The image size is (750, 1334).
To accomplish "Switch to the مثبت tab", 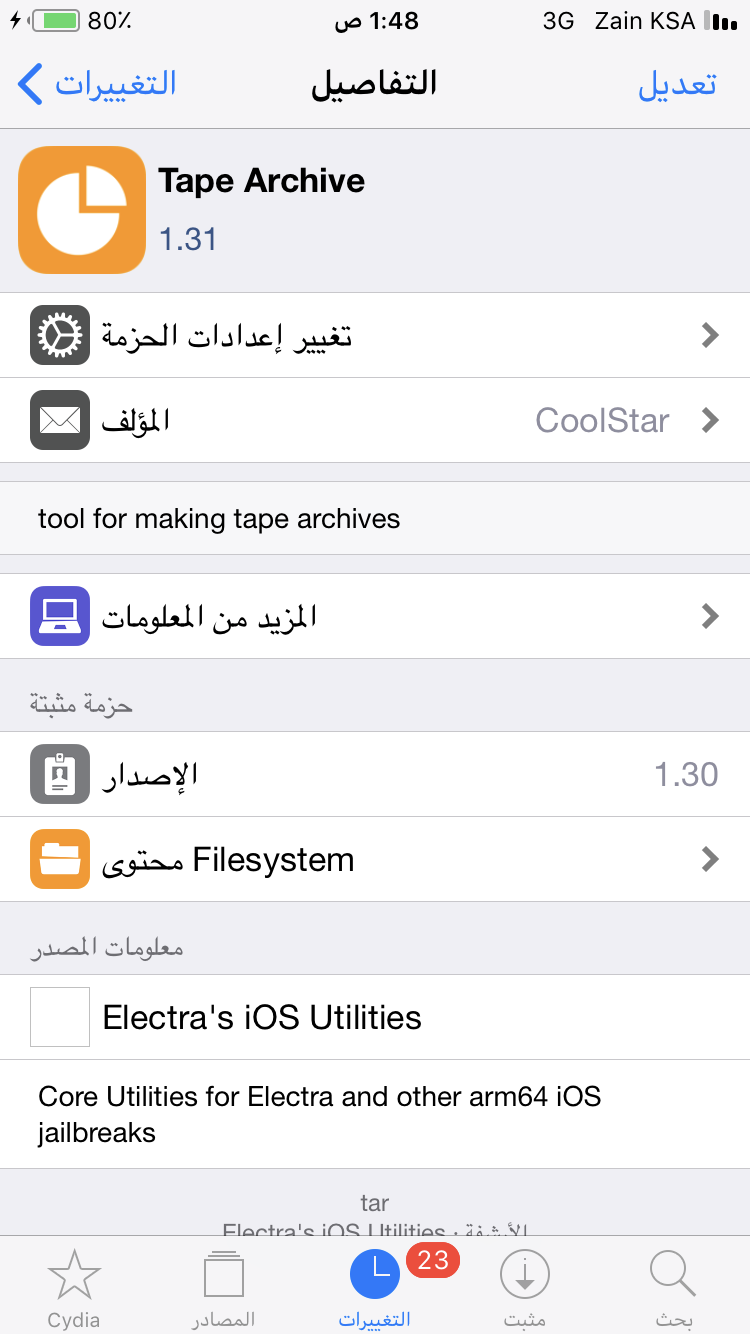I will pyautogui.click(x=524, y=1288).
